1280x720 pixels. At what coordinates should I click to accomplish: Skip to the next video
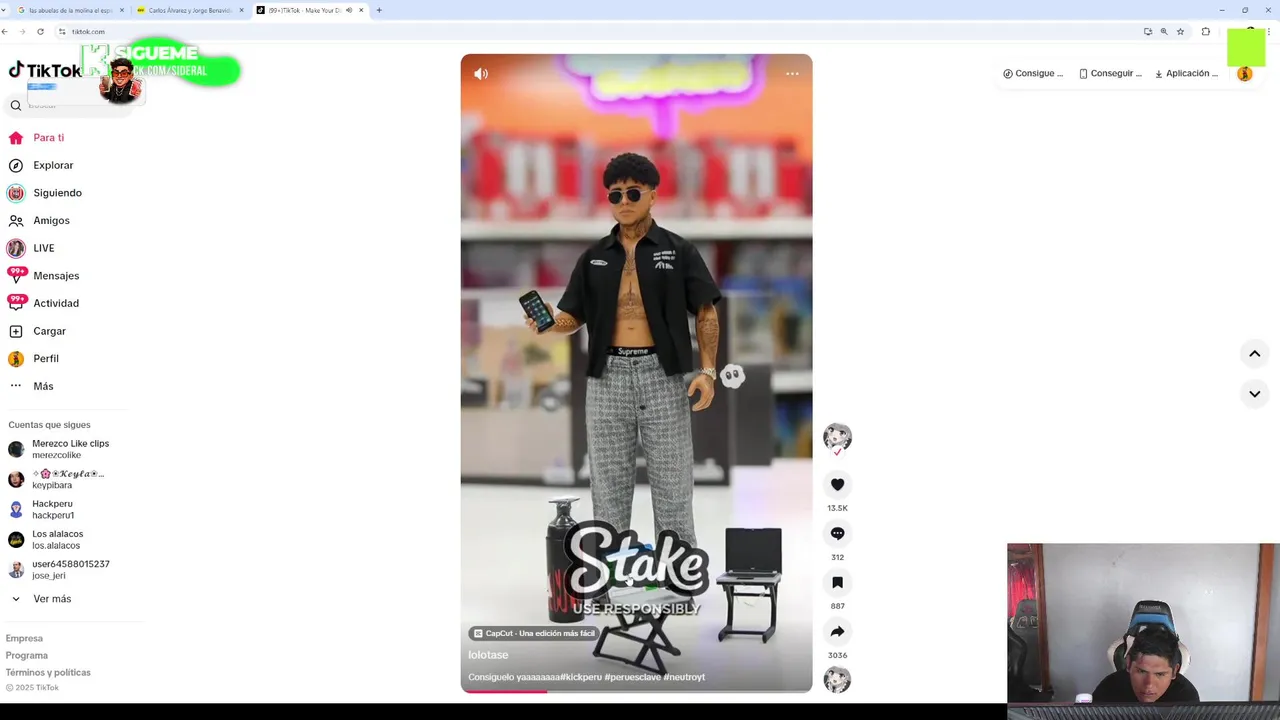[1254, 394]
